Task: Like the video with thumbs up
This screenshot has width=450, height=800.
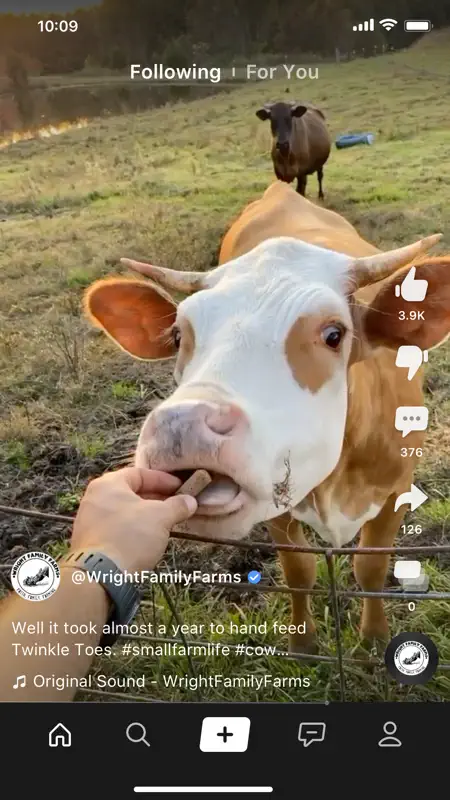Action: tap(411, 285)
